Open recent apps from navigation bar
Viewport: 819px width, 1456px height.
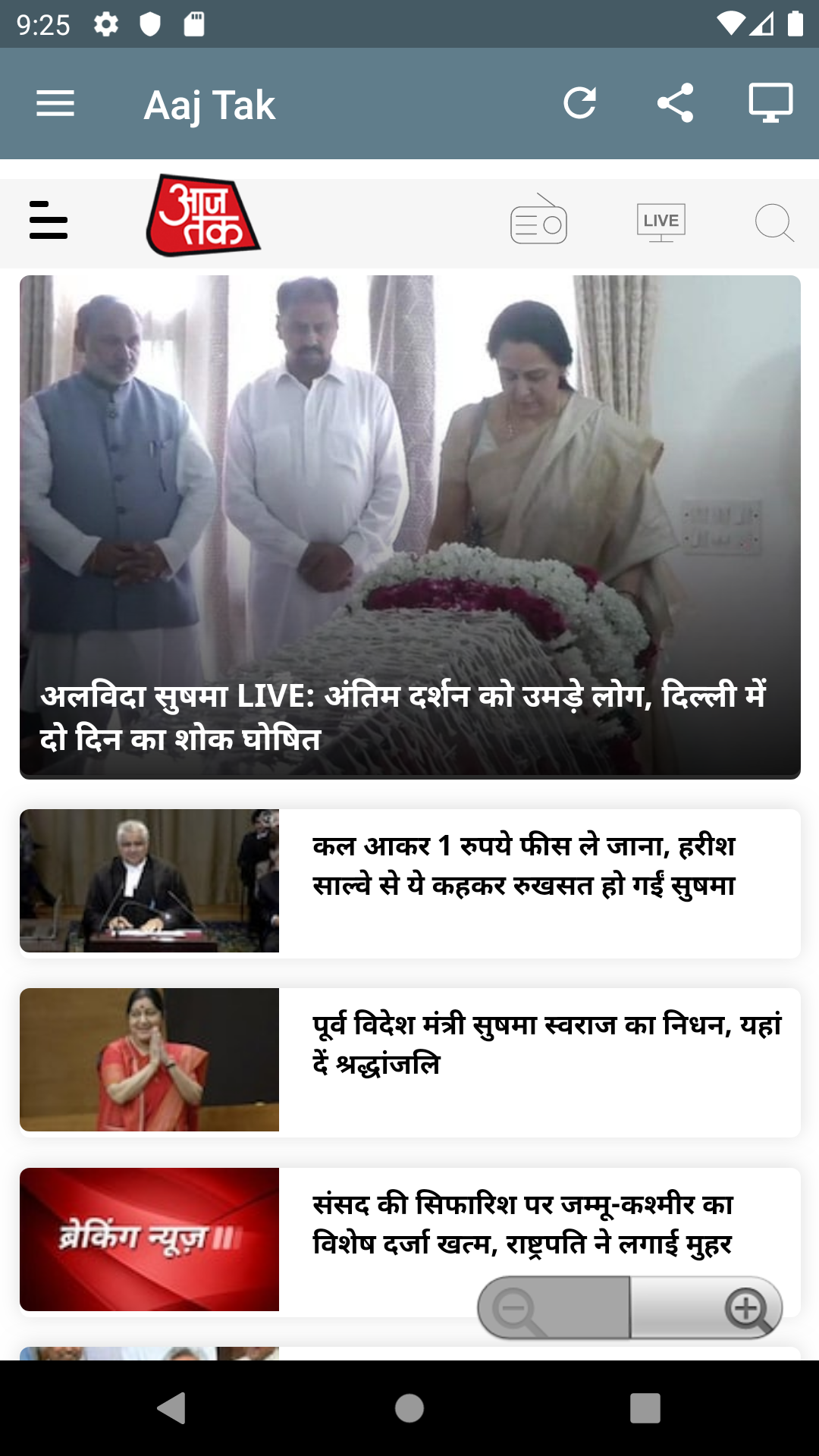645,1408
